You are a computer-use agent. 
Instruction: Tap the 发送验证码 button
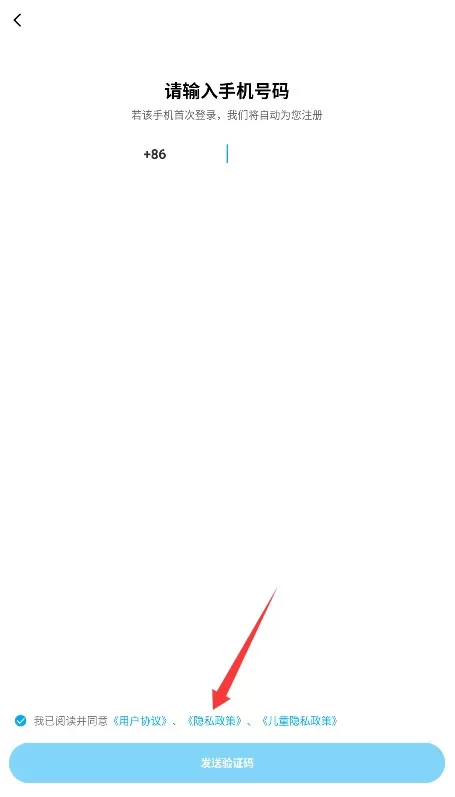point(227,762)
